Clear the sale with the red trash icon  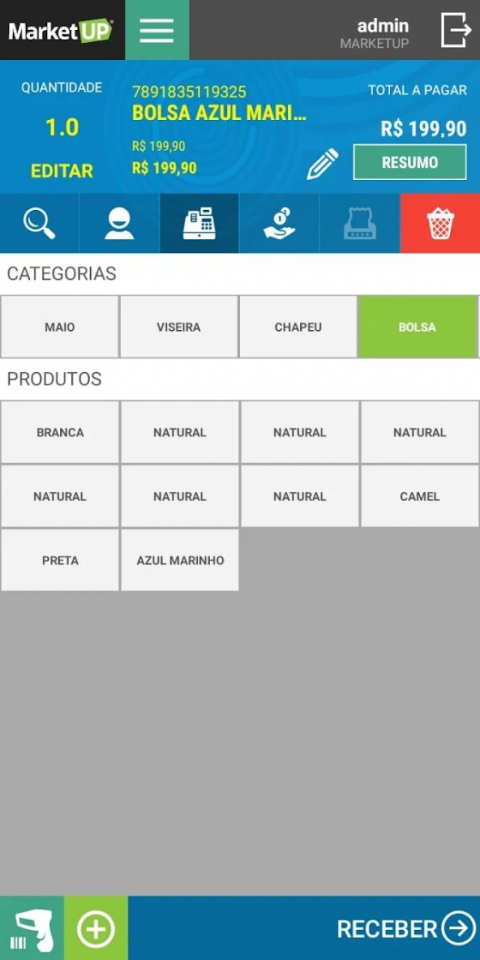(x=440, y=223)
